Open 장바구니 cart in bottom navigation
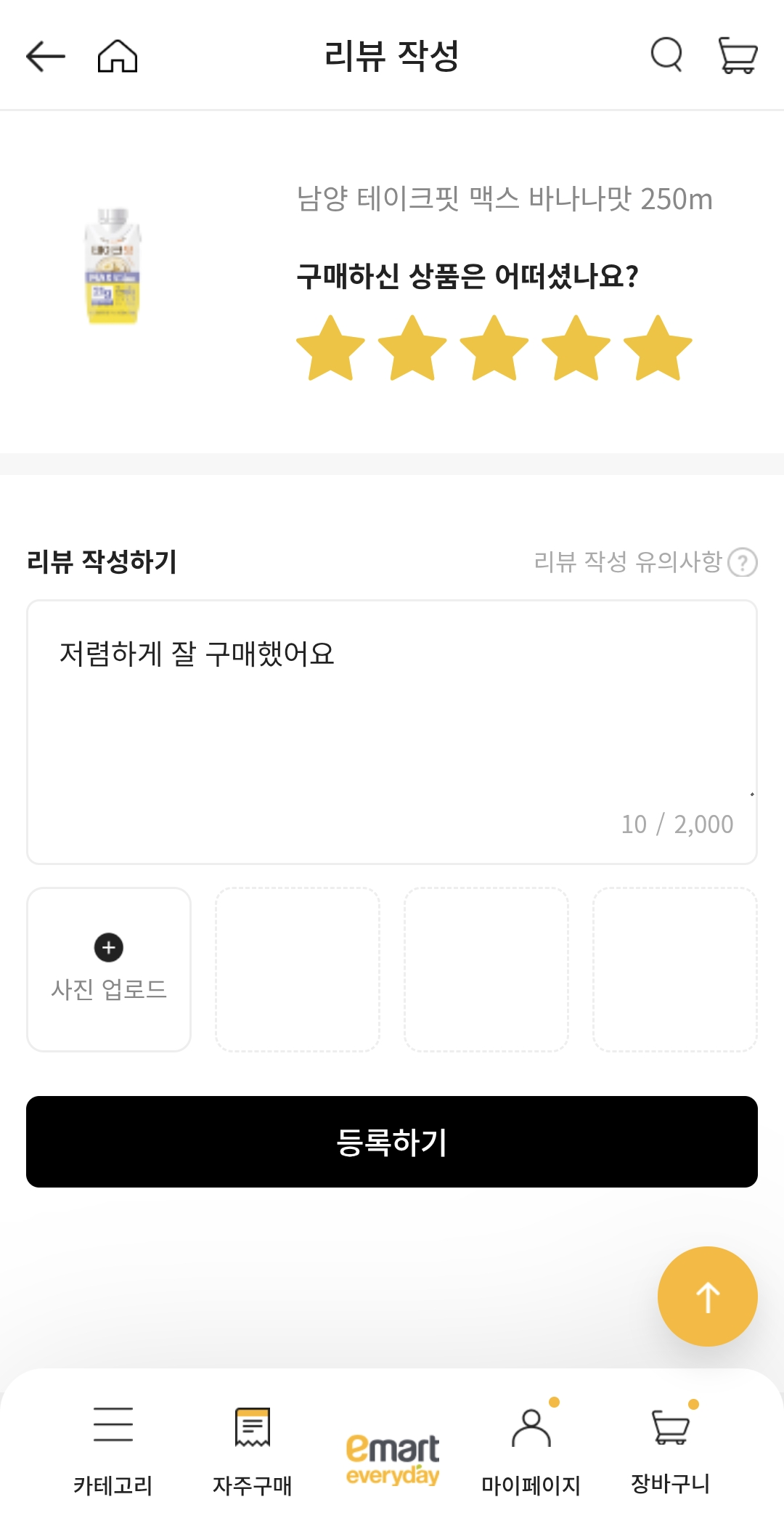The width and height of the screenshot is (784, 1534). [x=670, y=1445]
